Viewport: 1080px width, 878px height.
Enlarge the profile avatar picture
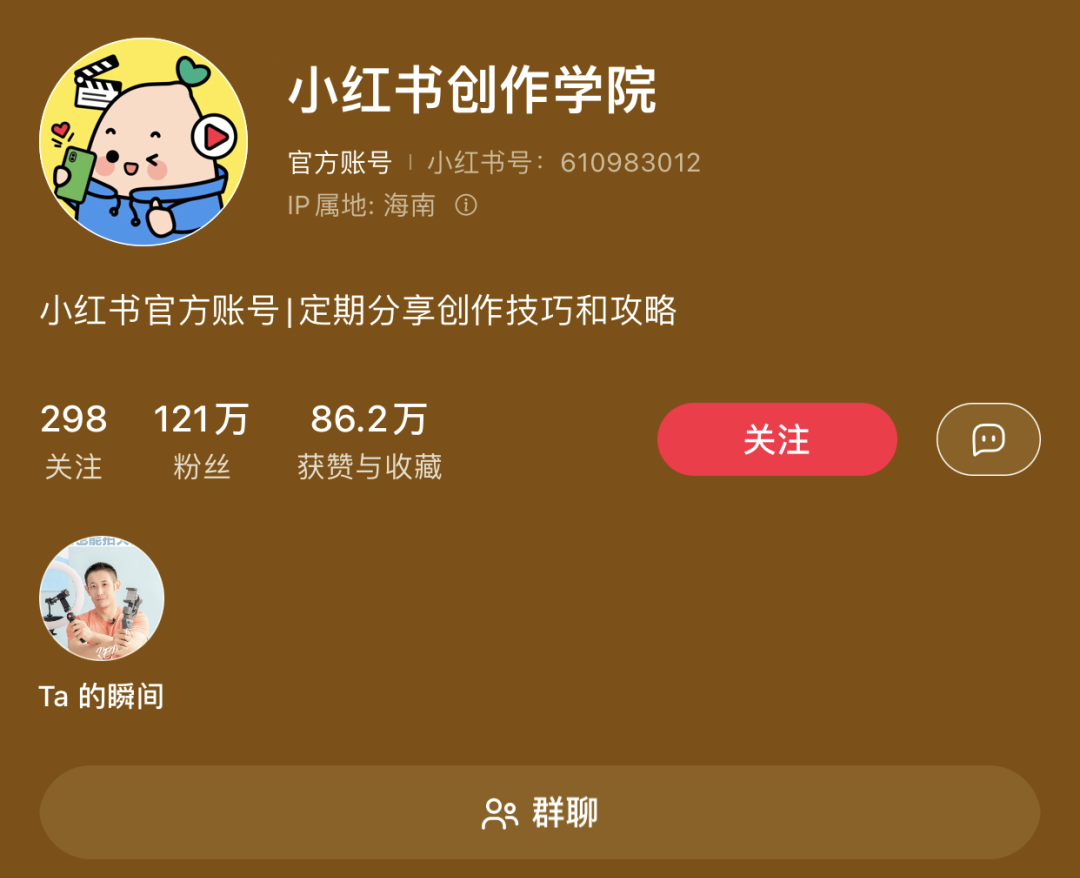click(144, 141)
